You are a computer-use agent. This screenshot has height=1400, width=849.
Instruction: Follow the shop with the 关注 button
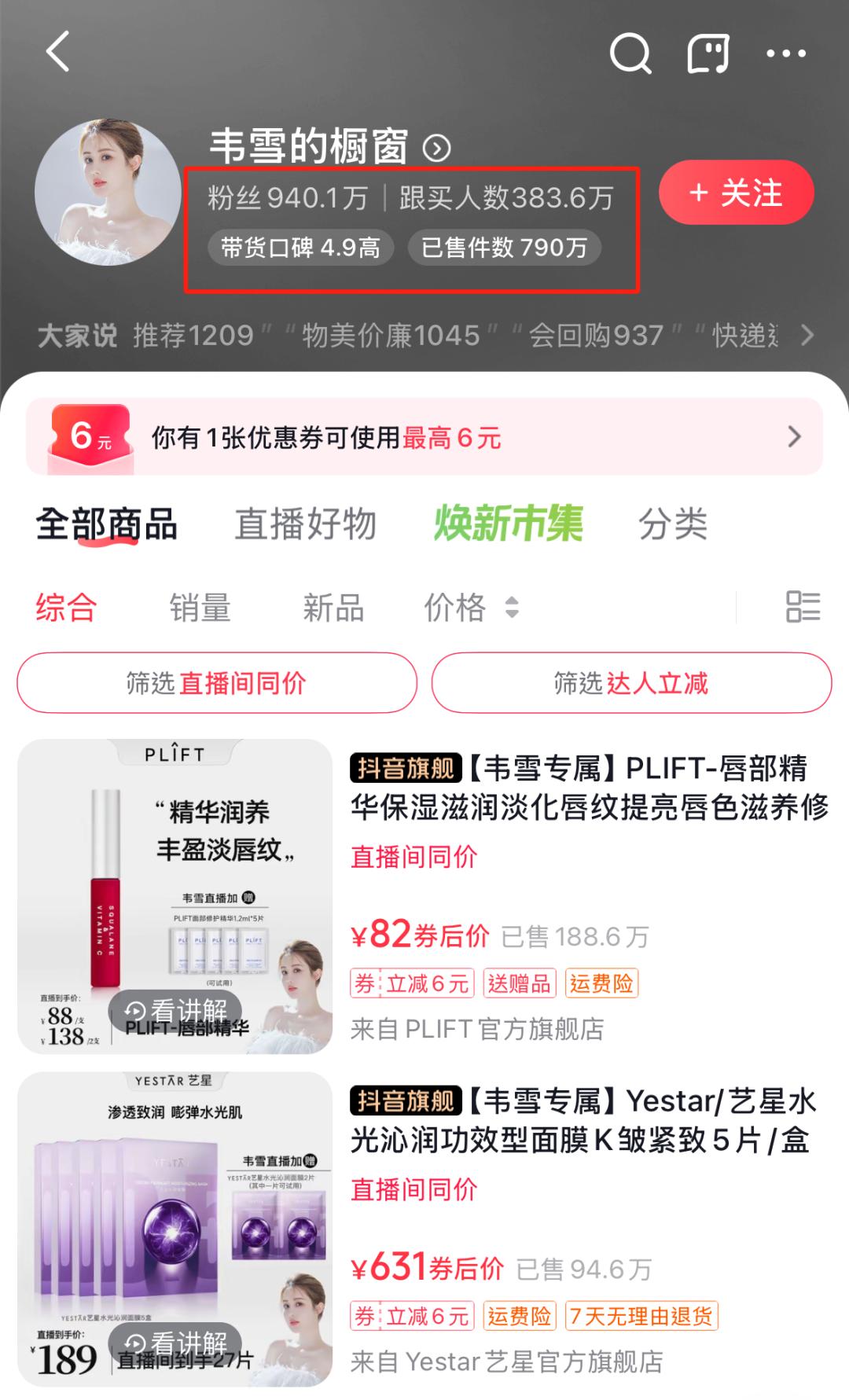pos(736,193)
